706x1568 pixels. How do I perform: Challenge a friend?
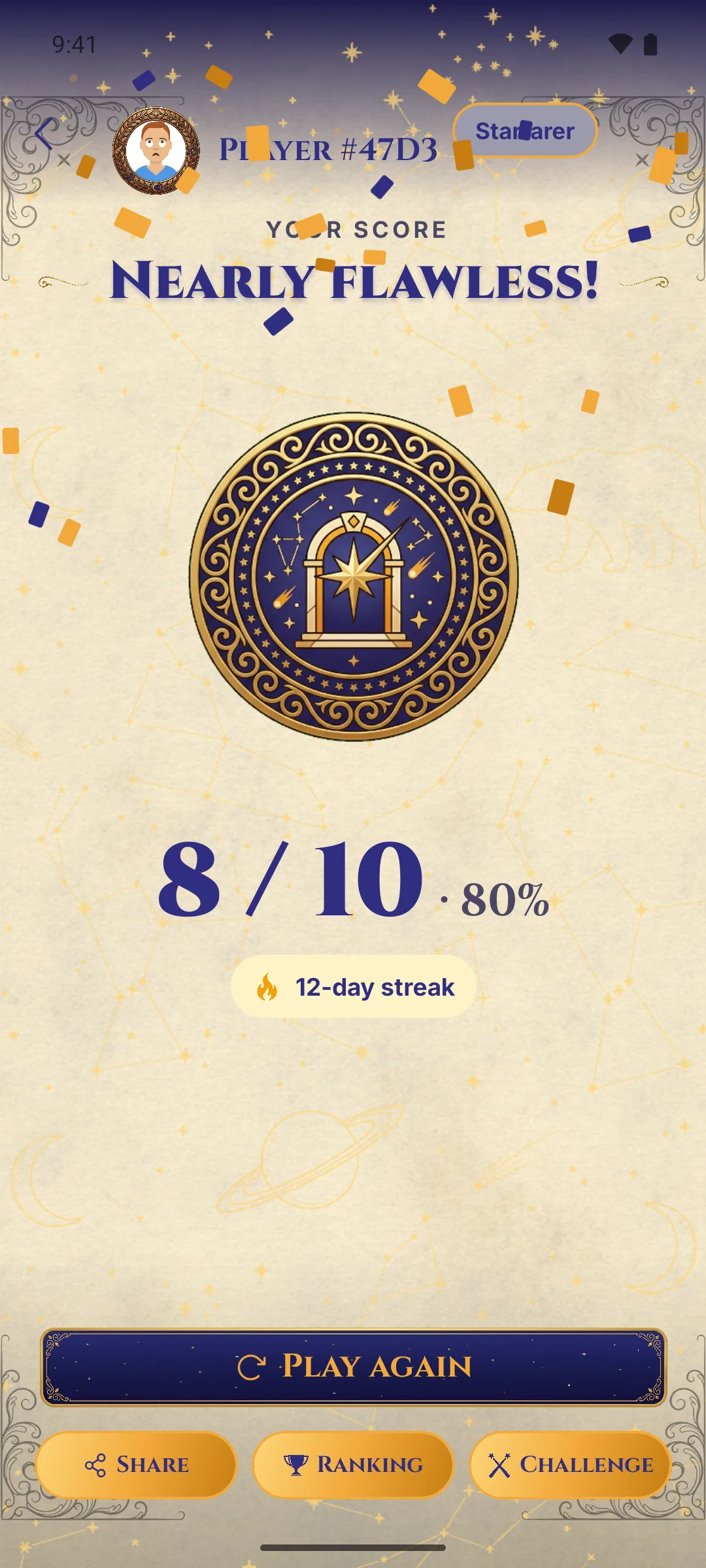(x=570, y=1465)
